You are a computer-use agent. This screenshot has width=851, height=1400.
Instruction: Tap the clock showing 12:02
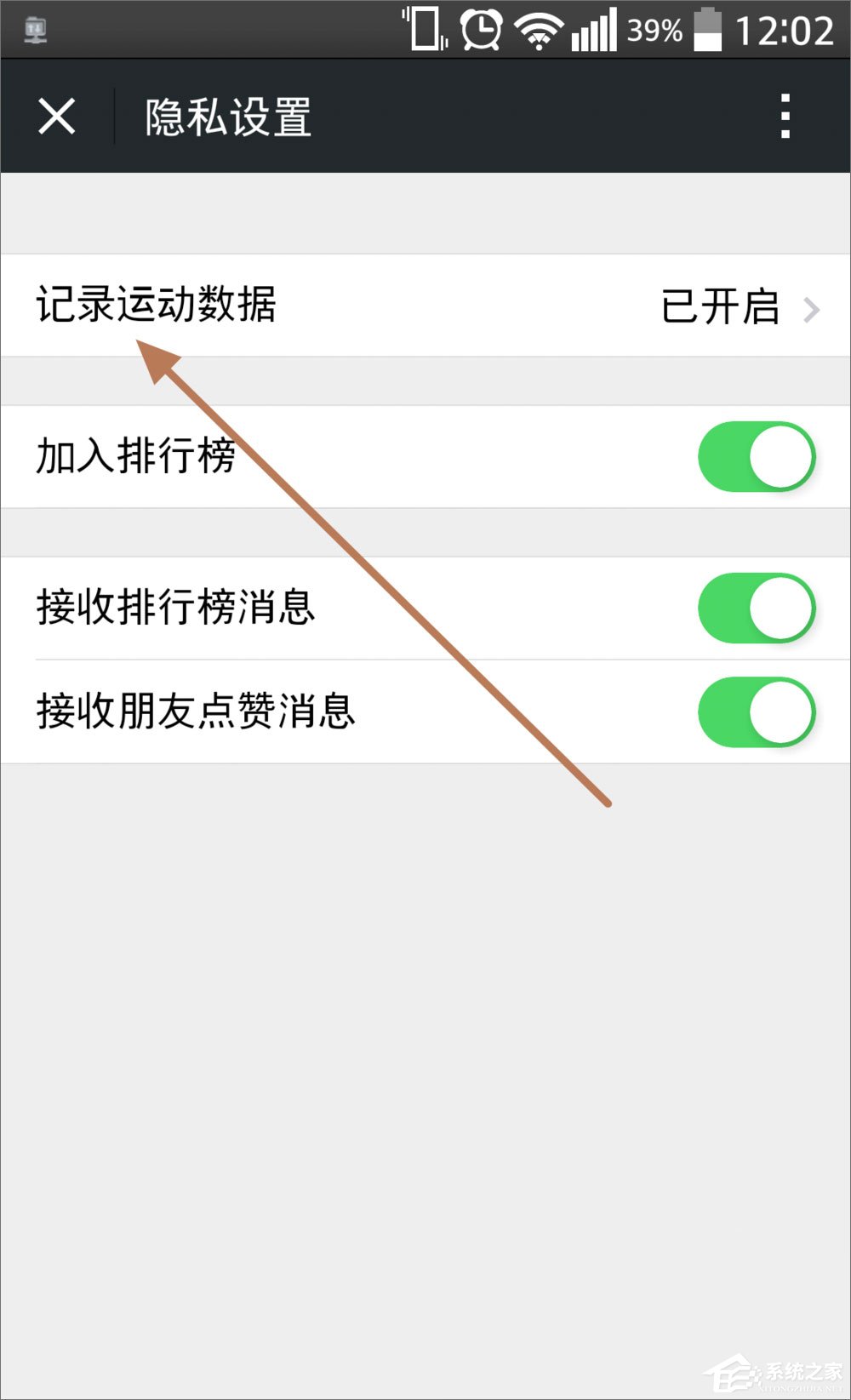[x=785, y=30]
